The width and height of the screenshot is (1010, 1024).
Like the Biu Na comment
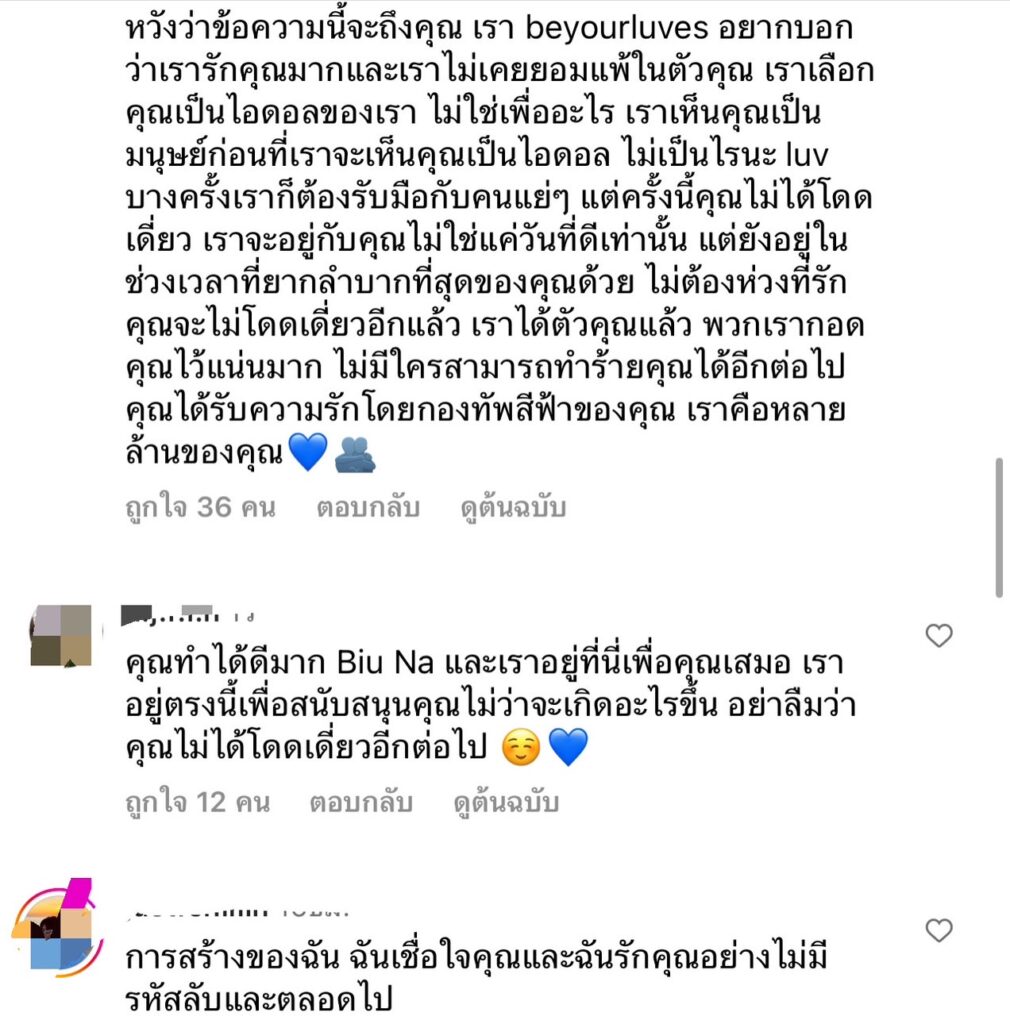click(x=938, y=636)
